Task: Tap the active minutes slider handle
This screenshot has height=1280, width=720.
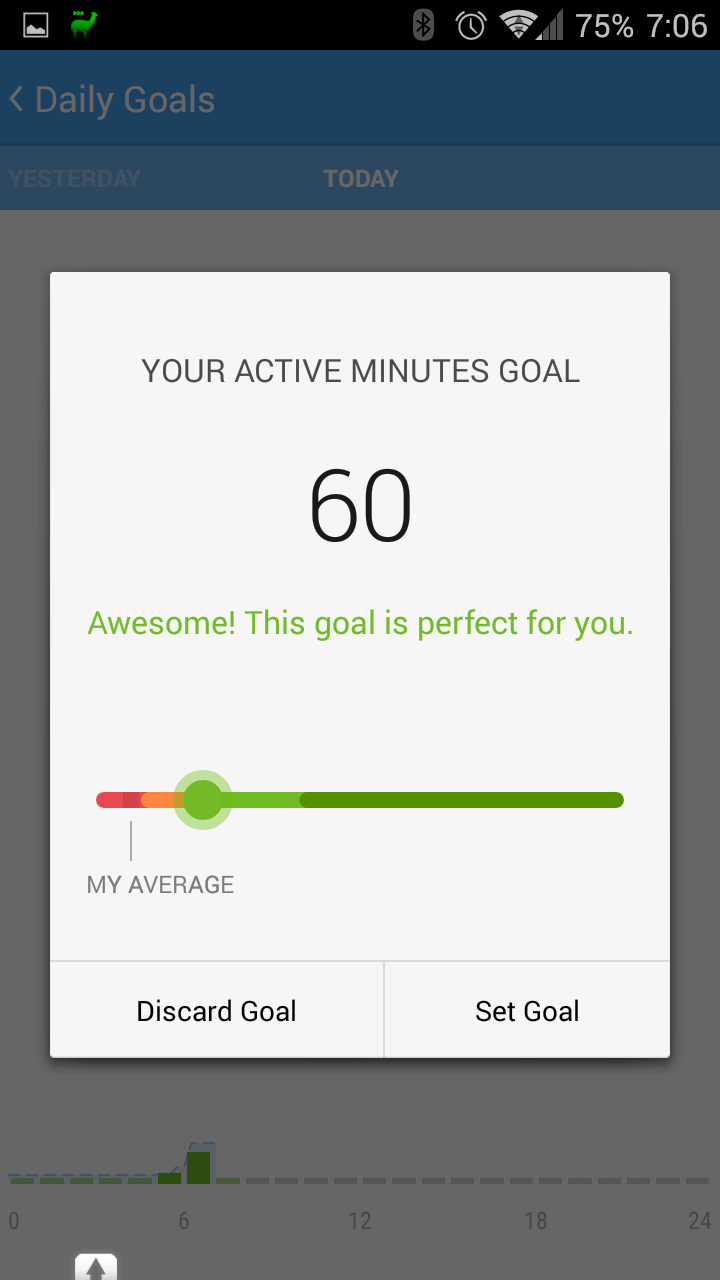Action: click(x=203, y=800)
